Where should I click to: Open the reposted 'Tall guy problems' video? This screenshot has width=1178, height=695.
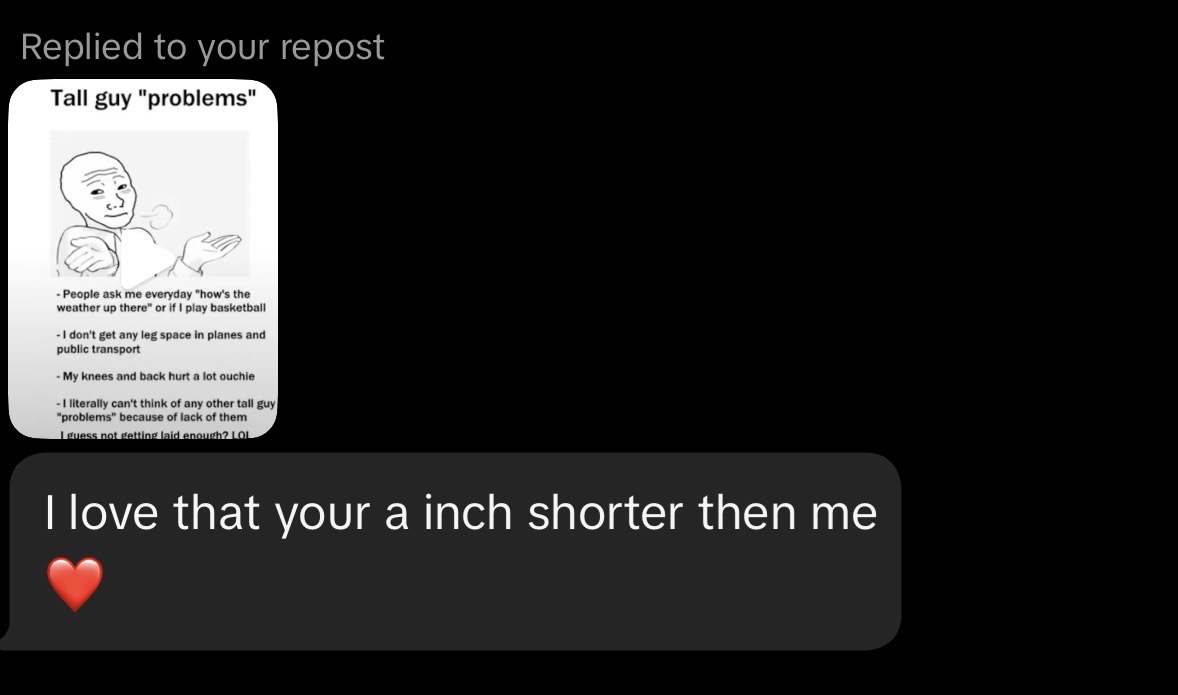(143, 260)
